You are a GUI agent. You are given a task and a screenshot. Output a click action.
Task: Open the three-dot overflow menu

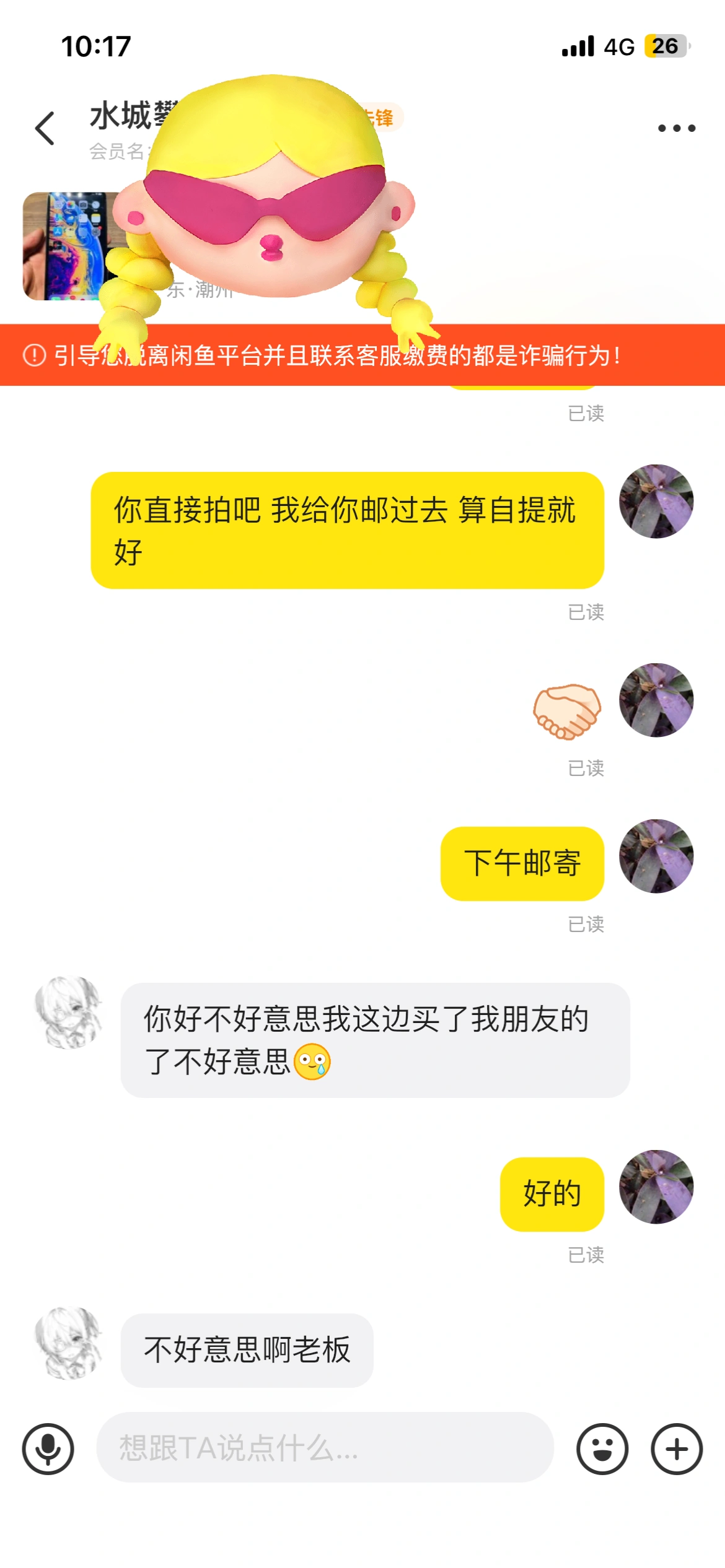(x=676, y=128)
